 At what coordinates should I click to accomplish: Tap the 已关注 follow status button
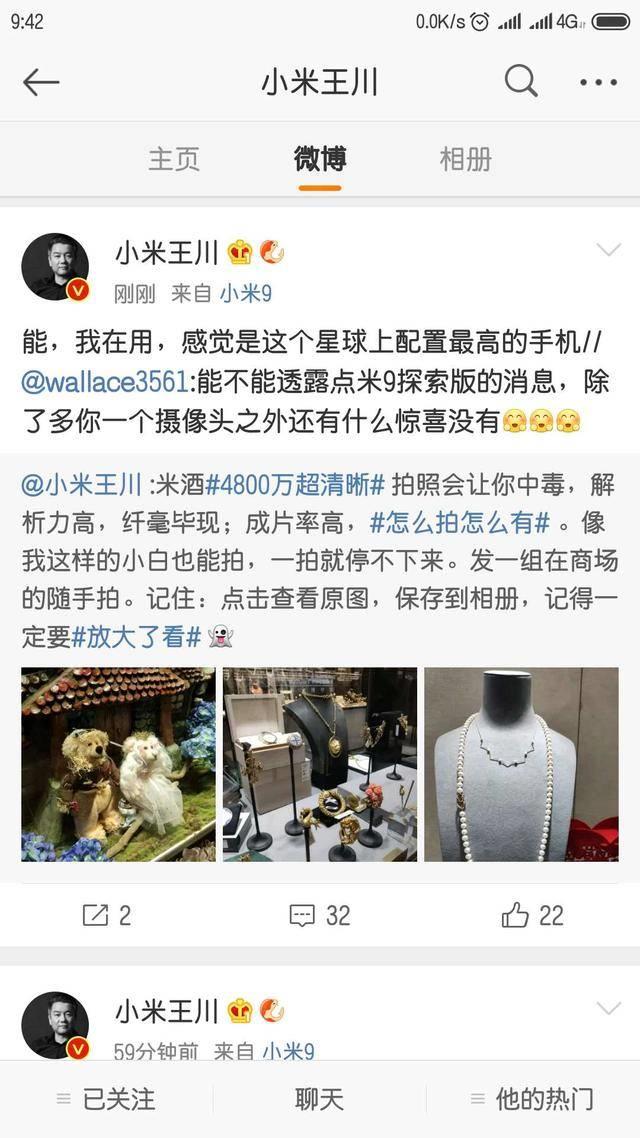[106, 1100]
